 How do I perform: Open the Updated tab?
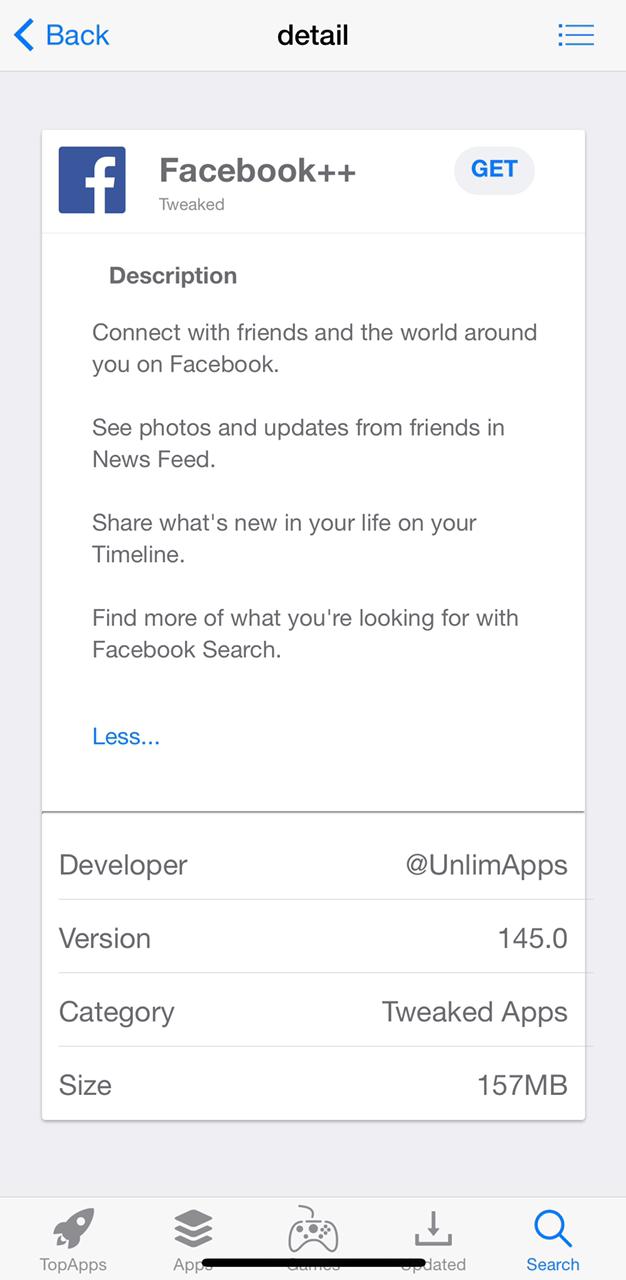(433, 1236)
